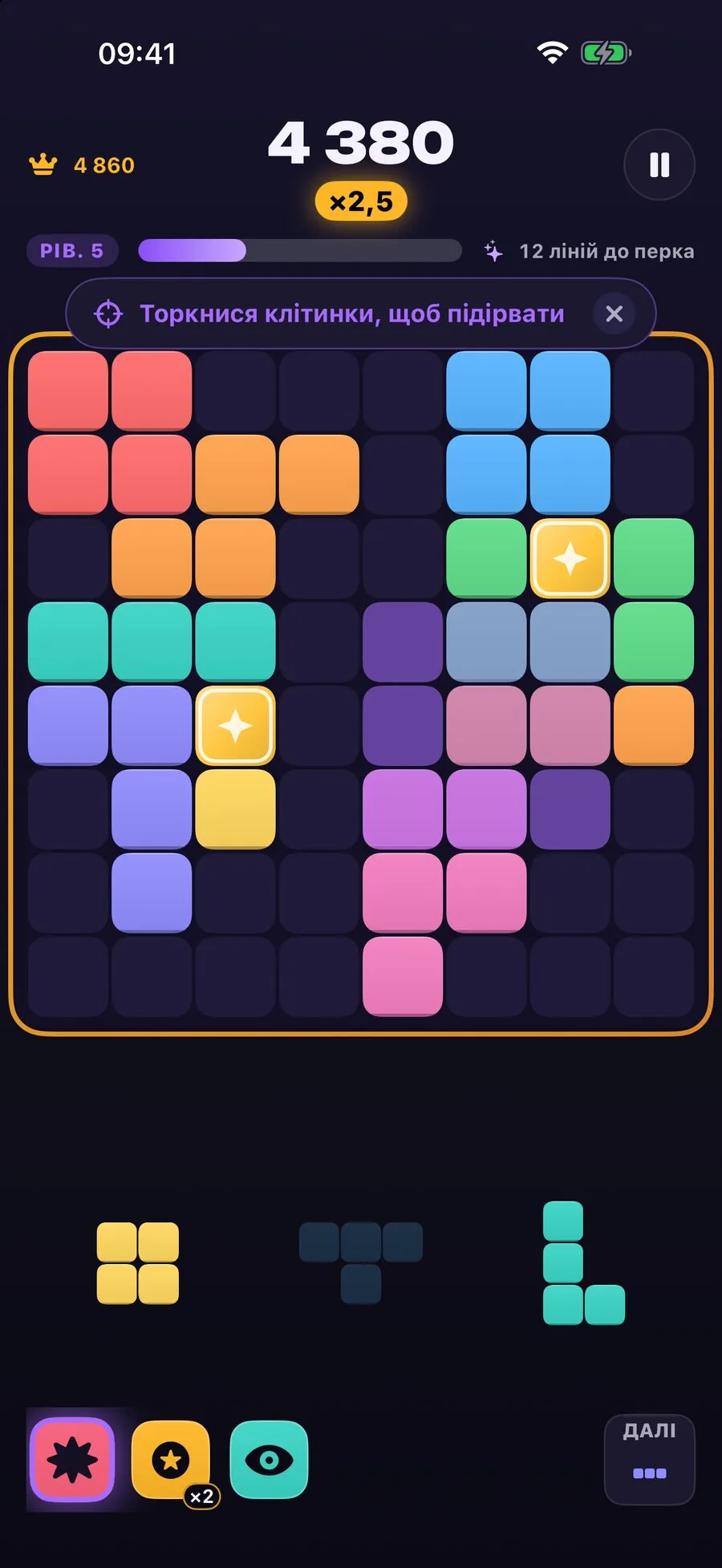Select the dimmed T-shaped piece
The height and width of the screenshot is (1568, 722).
point(361,1263)
